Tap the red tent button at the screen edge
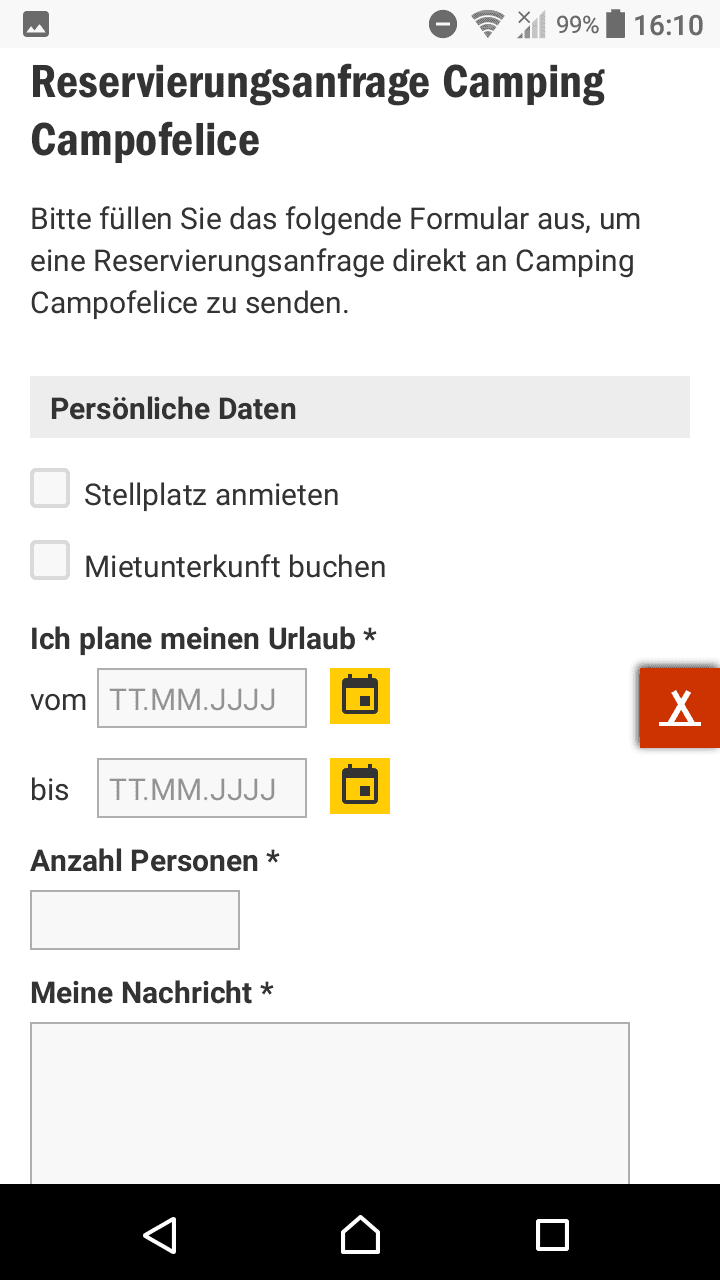This screenshot has width=720, height=1280. [680, 708]
